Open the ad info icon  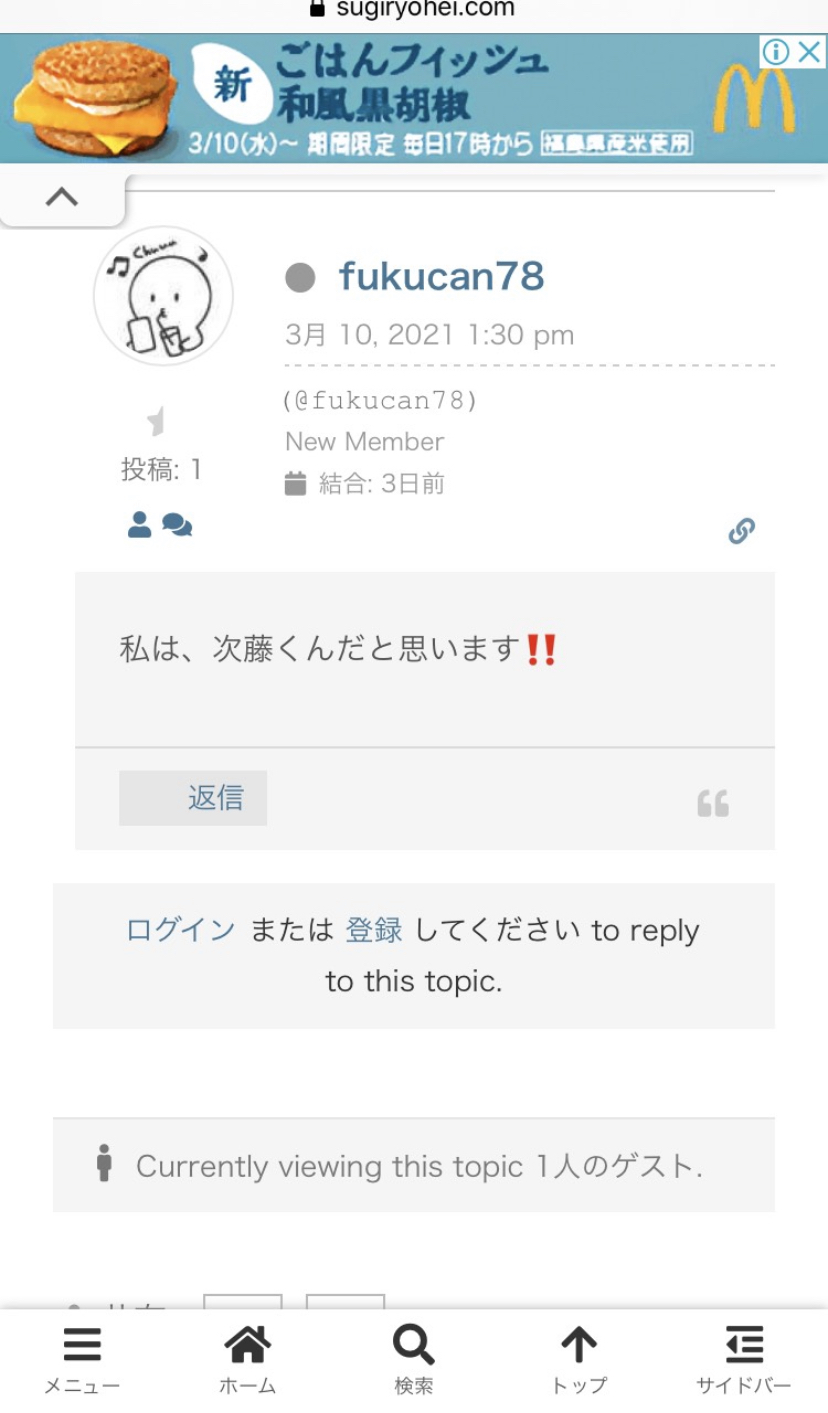pos(776,52)
